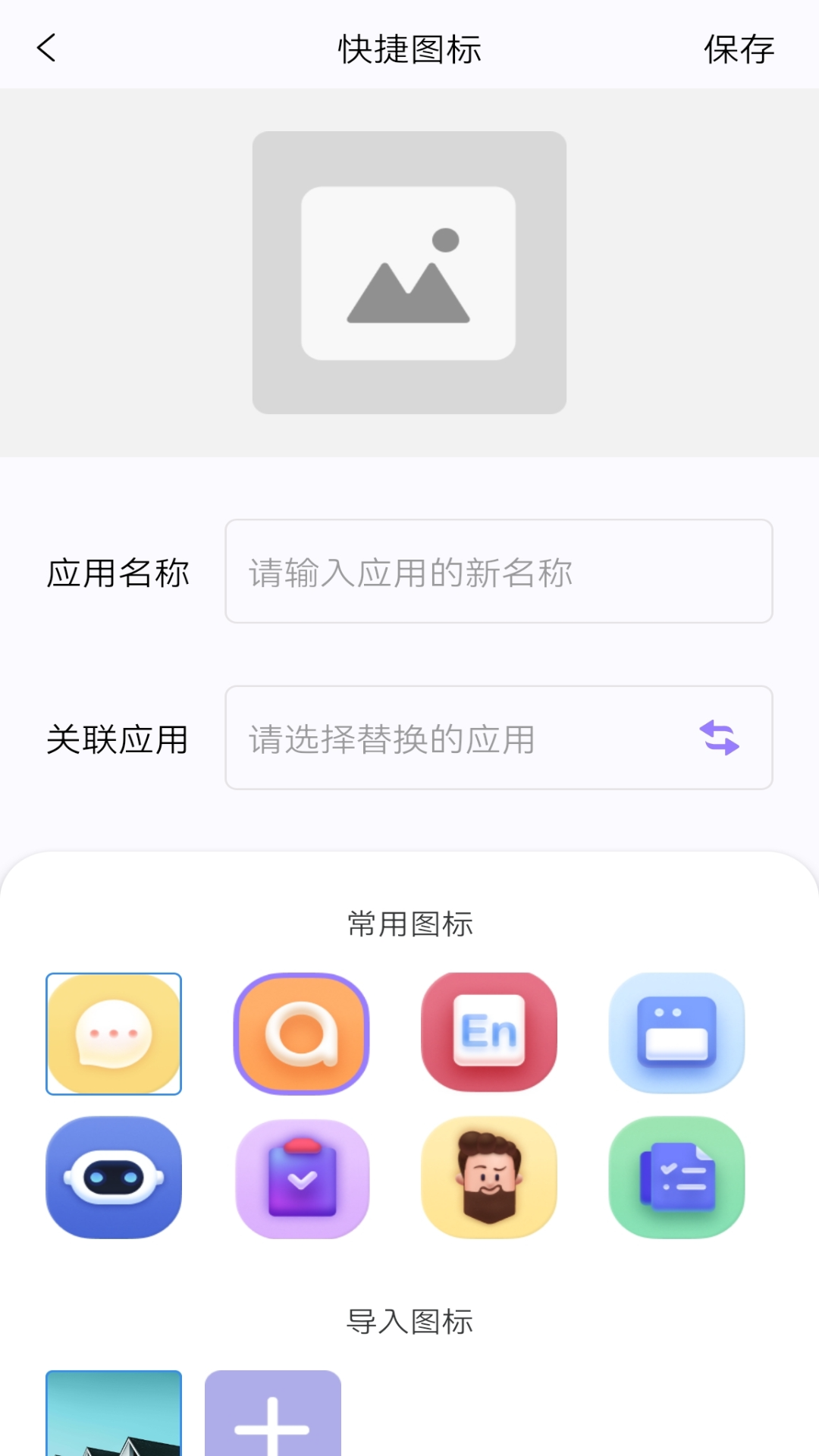Reselect the highlighted chat bubble icon
This screenshot has width=819, height=1456.
[x=113, y=1033]
